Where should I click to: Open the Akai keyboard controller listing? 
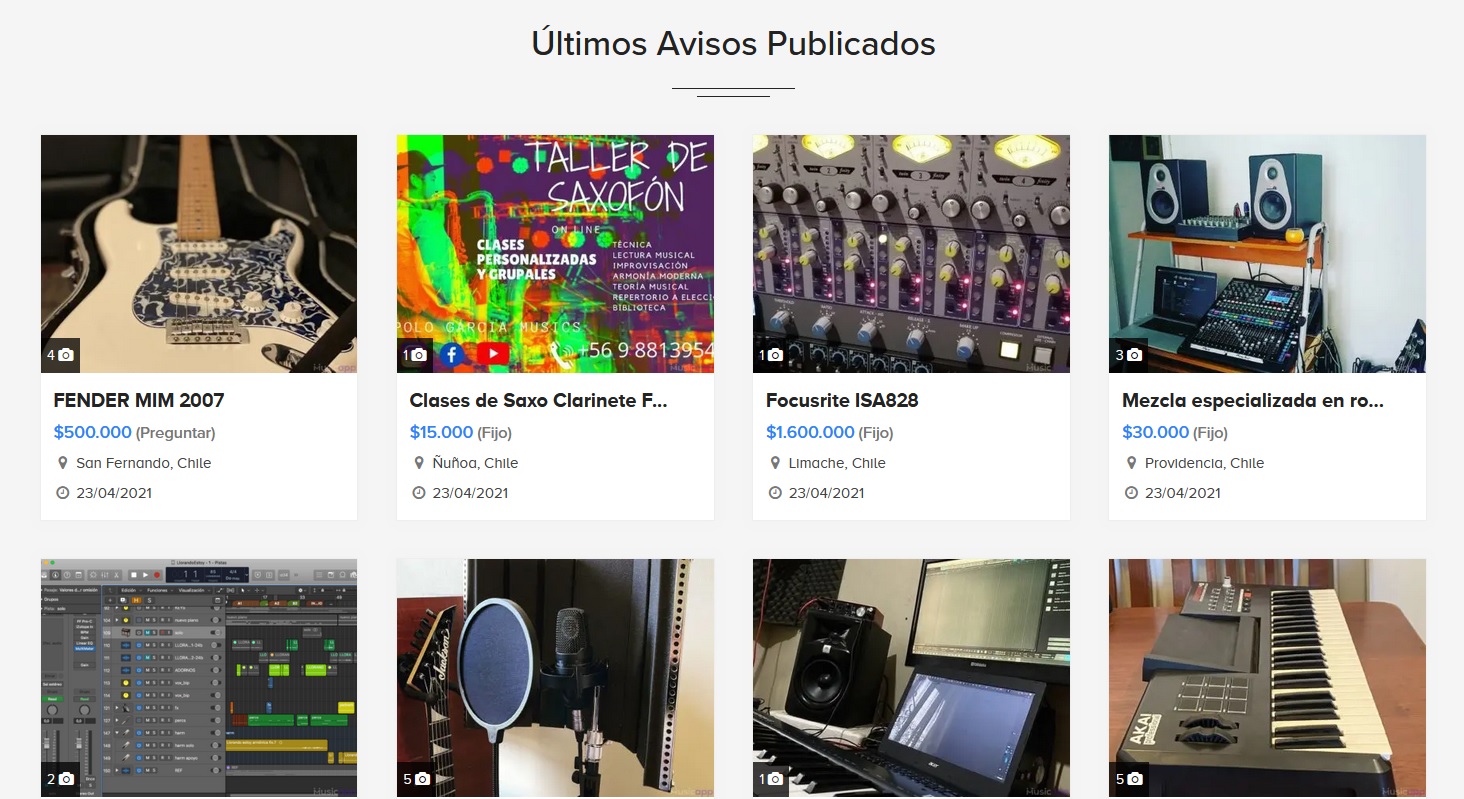click(x=1267, y=677)
